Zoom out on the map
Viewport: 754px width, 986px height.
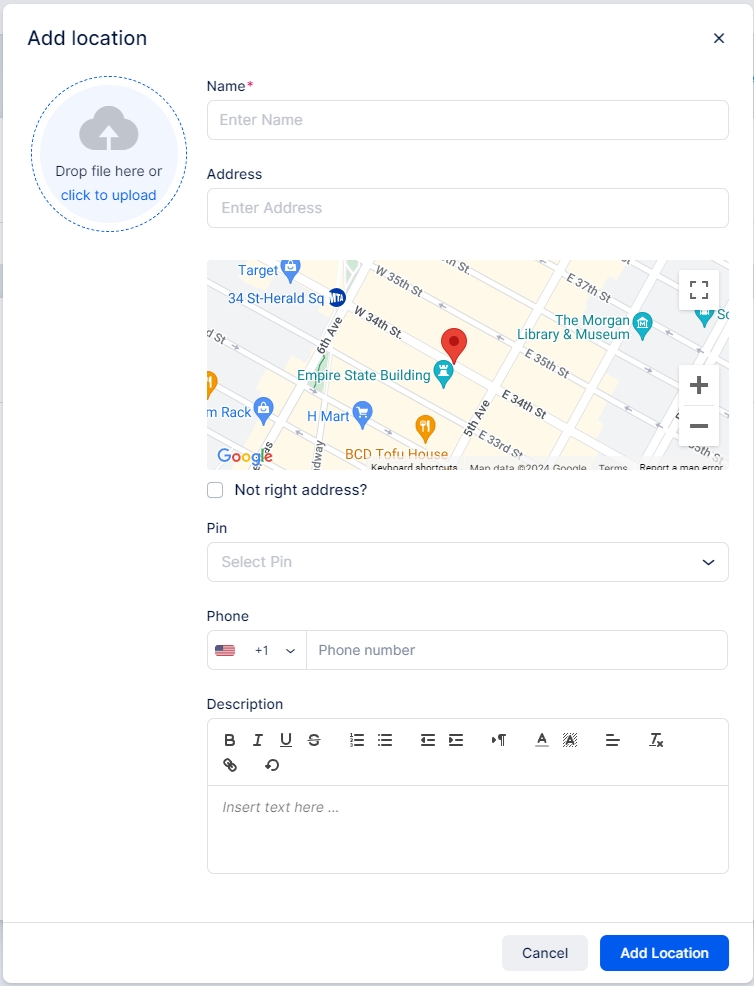pos(699,426)
